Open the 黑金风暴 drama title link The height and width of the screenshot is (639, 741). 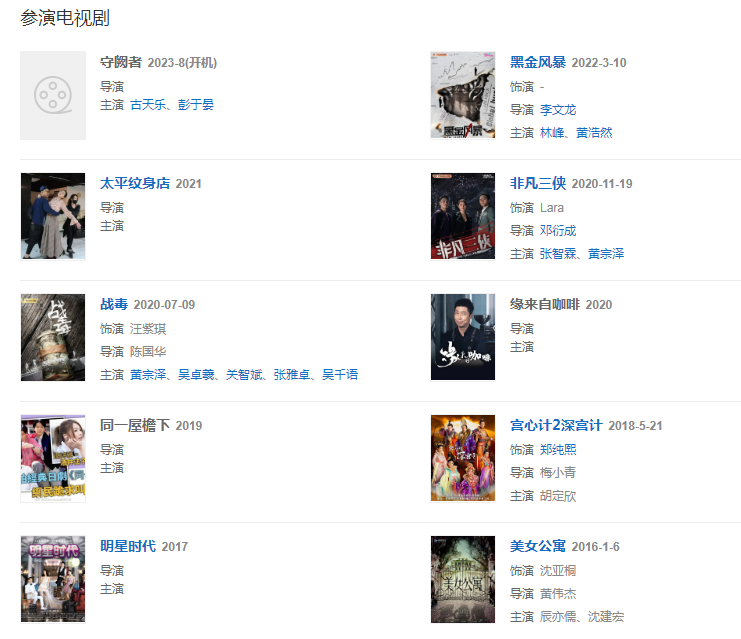coord(538,62)
